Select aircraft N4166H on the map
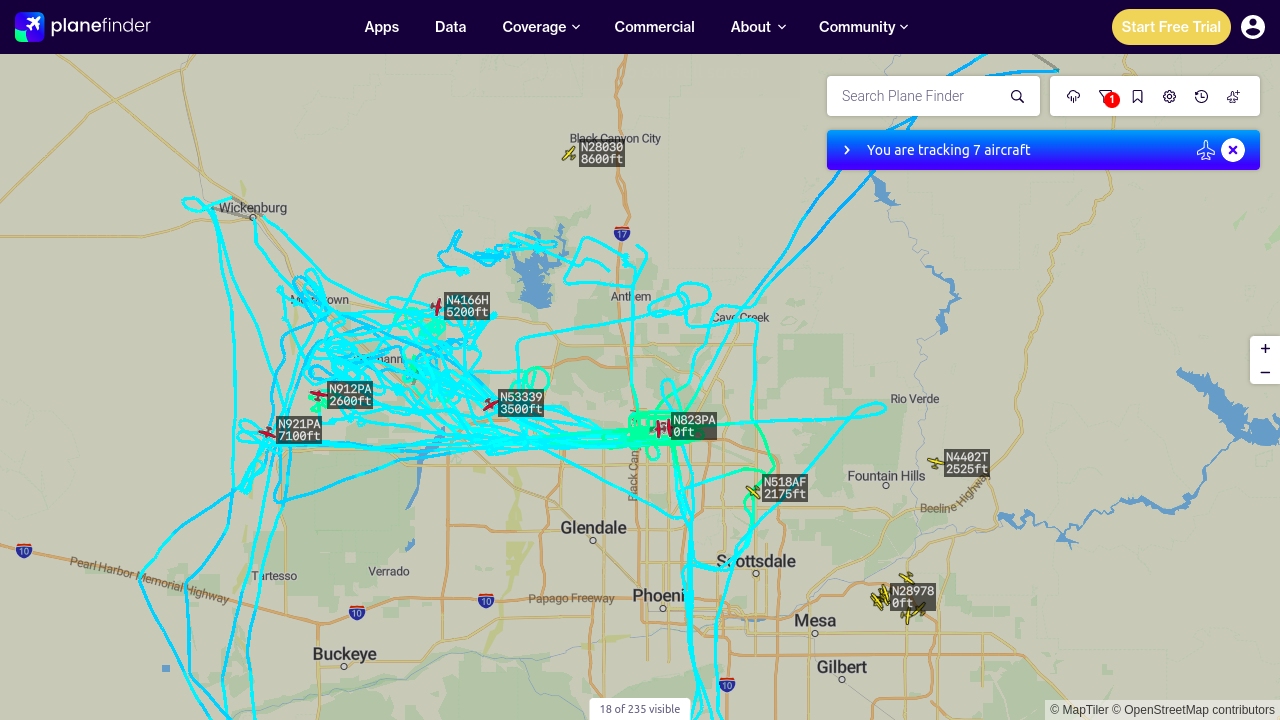 click(x=436, y=307)
